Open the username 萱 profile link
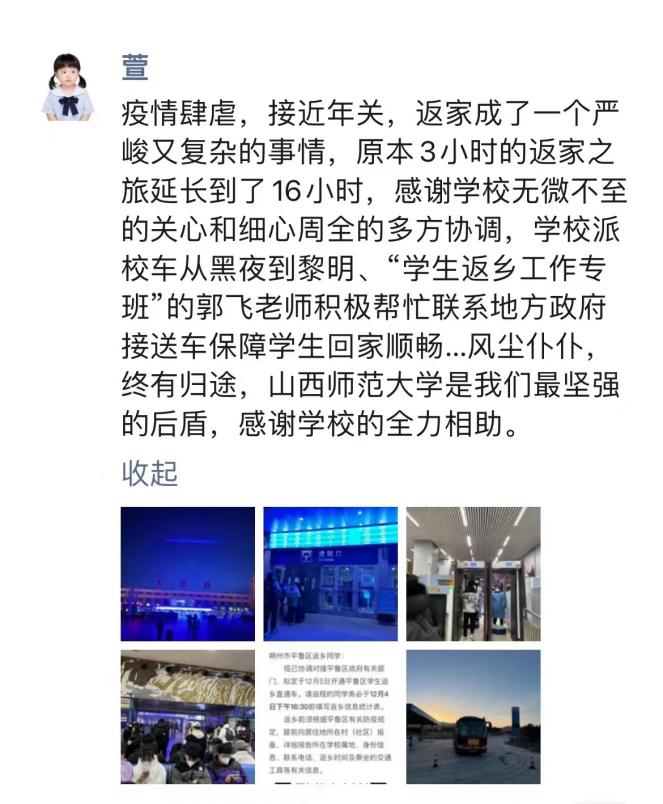663x804 pixels. (137, 67)
